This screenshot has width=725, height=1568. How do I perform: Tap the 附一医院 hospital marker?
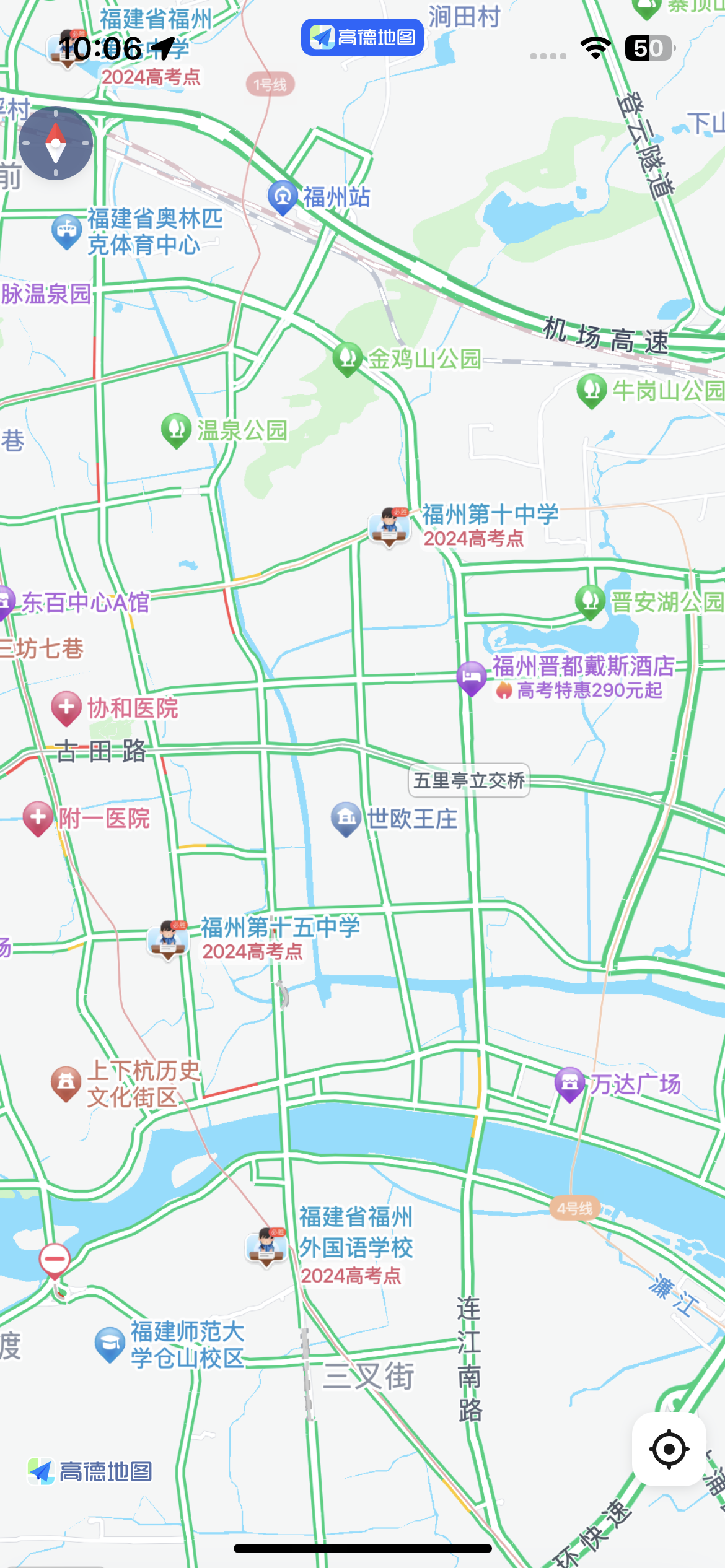point(38,817)
